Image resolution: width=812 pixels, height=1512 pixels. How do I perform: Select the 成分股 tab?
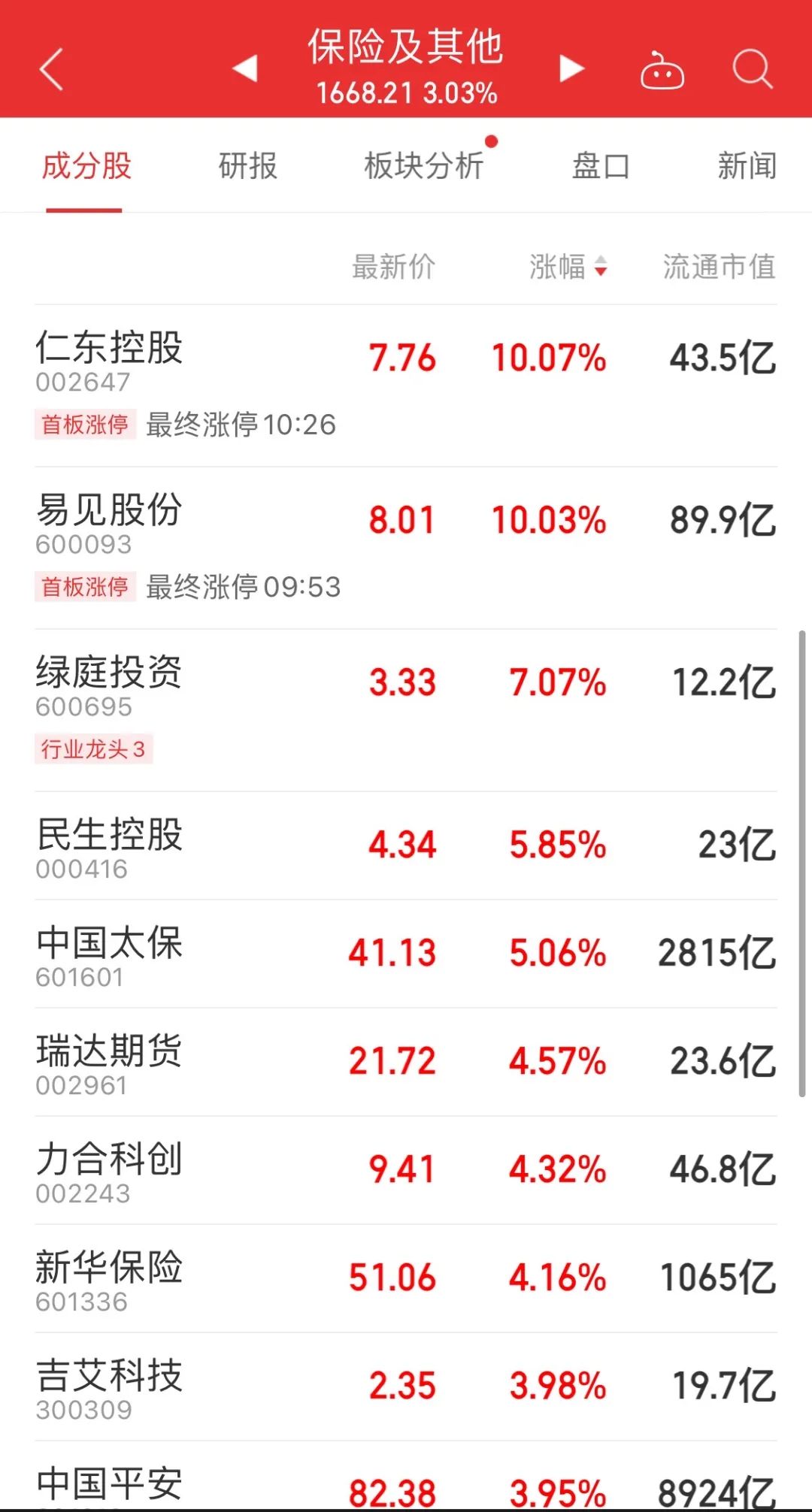click(86, 166)
